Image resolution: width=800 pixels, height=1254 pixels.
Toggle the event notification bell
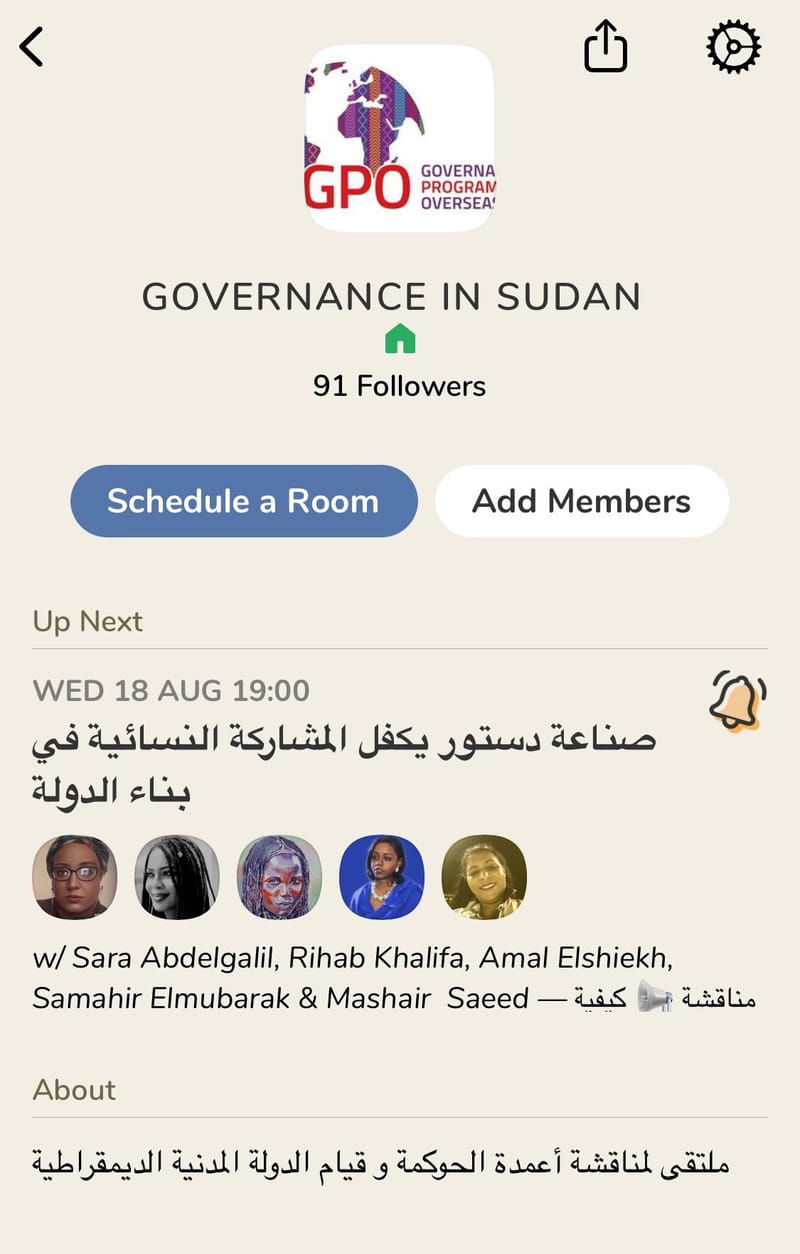tap(737, 699)
